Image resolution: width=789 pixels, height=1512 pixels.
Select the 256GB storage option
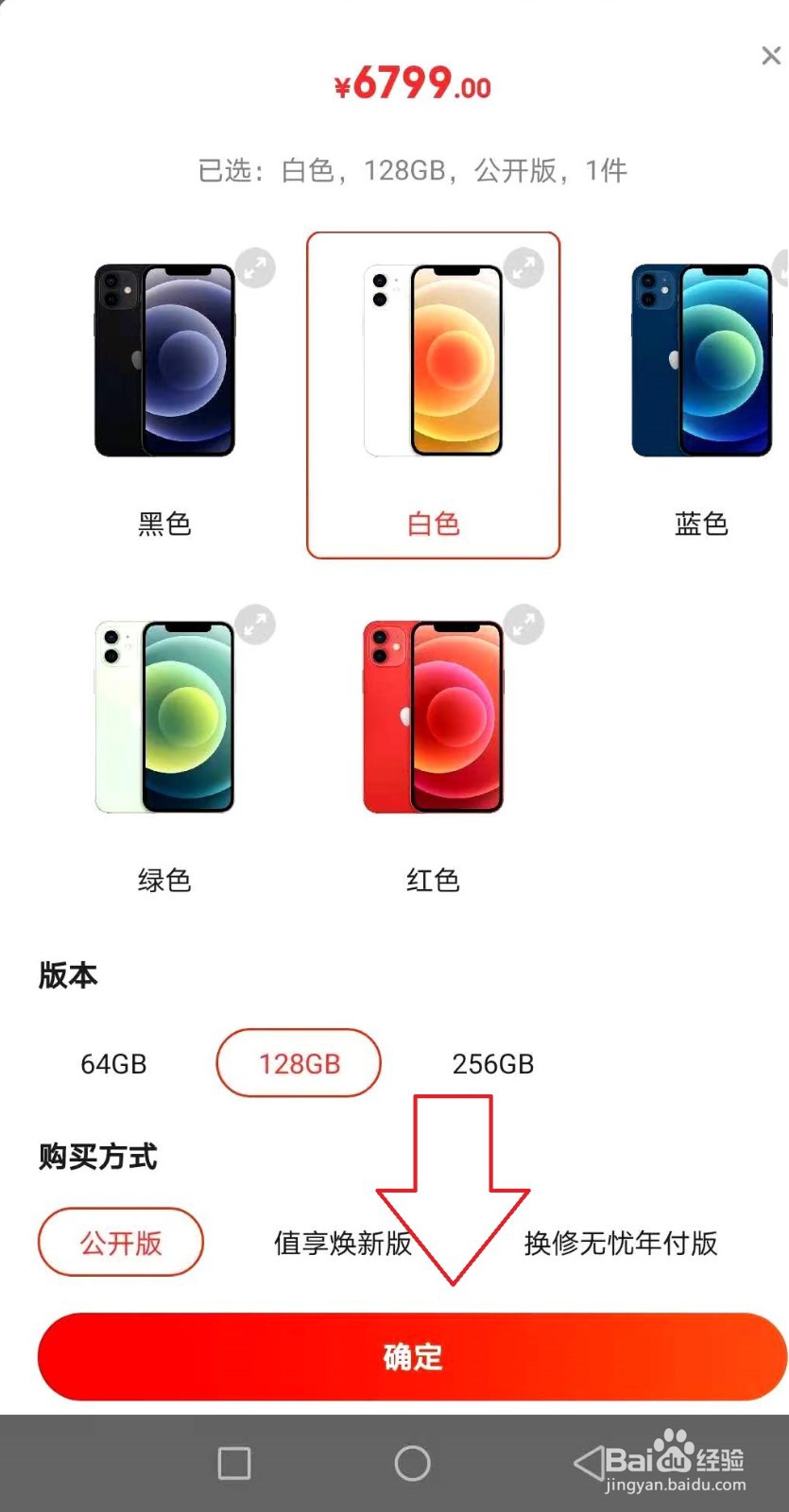click(x=493, y=1063)
